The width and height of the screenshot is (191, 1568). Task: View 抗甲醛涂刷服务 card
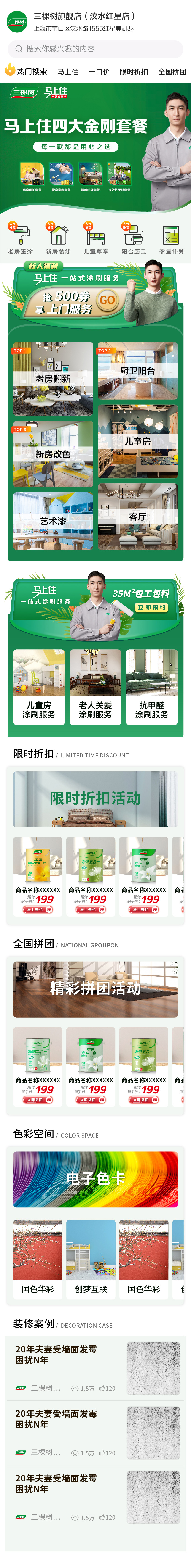[x=151, y=687]
